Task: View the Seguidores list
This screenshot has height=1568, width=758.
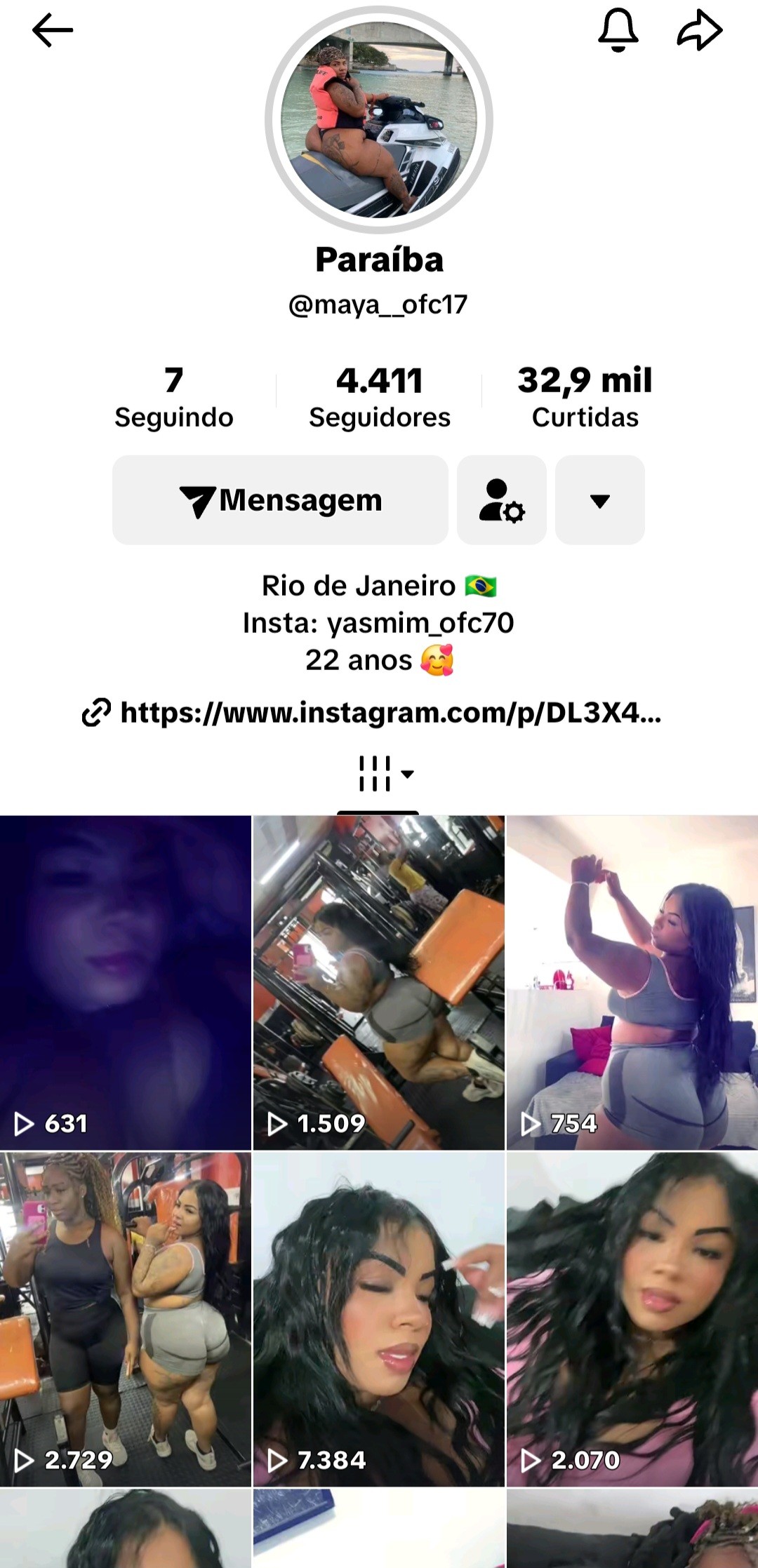Action: coord(379,397)
